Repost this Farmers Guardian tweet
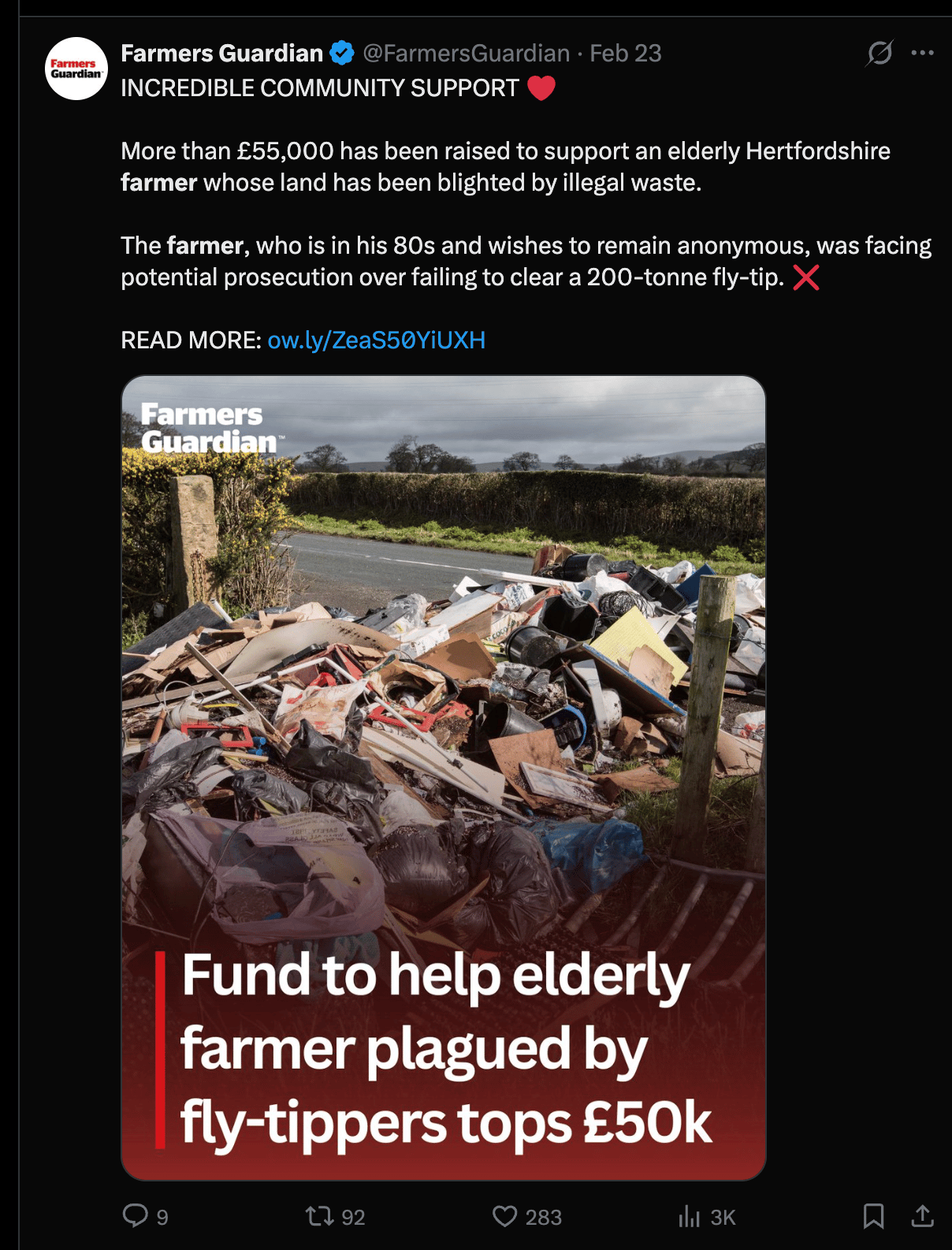The height and width of the screenshot is (1250, 952). coord(321,1216)
